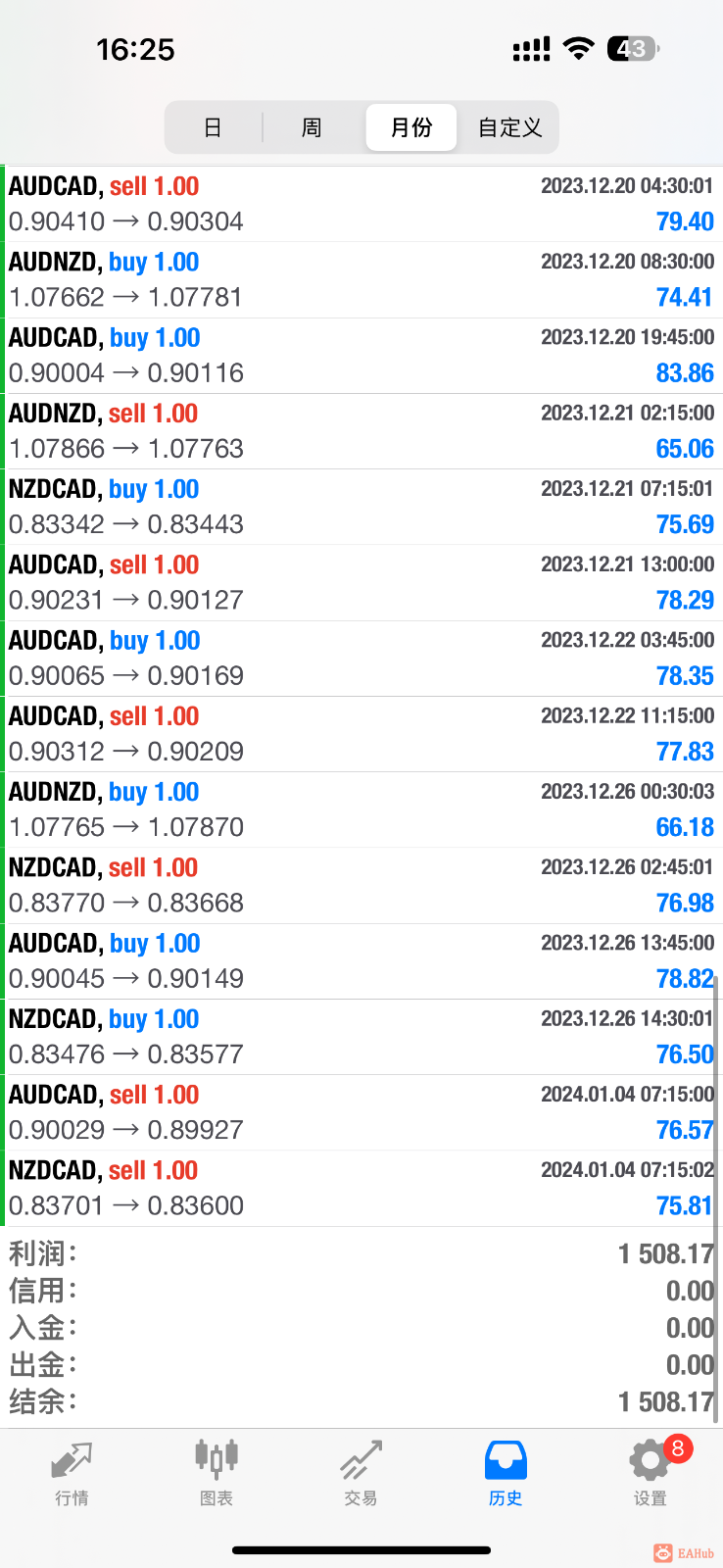Tap the 历史 (history) tab
723x1568 pixels.
pyautogui.click(x=506, y=1473)
